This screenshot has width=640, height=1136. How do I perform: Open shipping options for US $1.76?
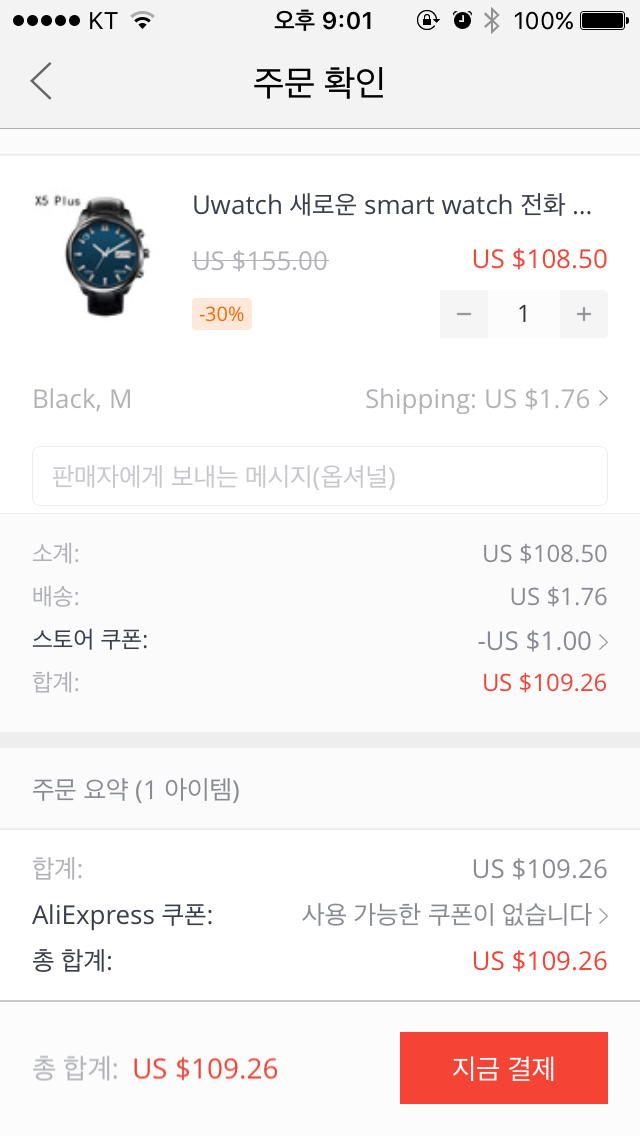(487, 399)
